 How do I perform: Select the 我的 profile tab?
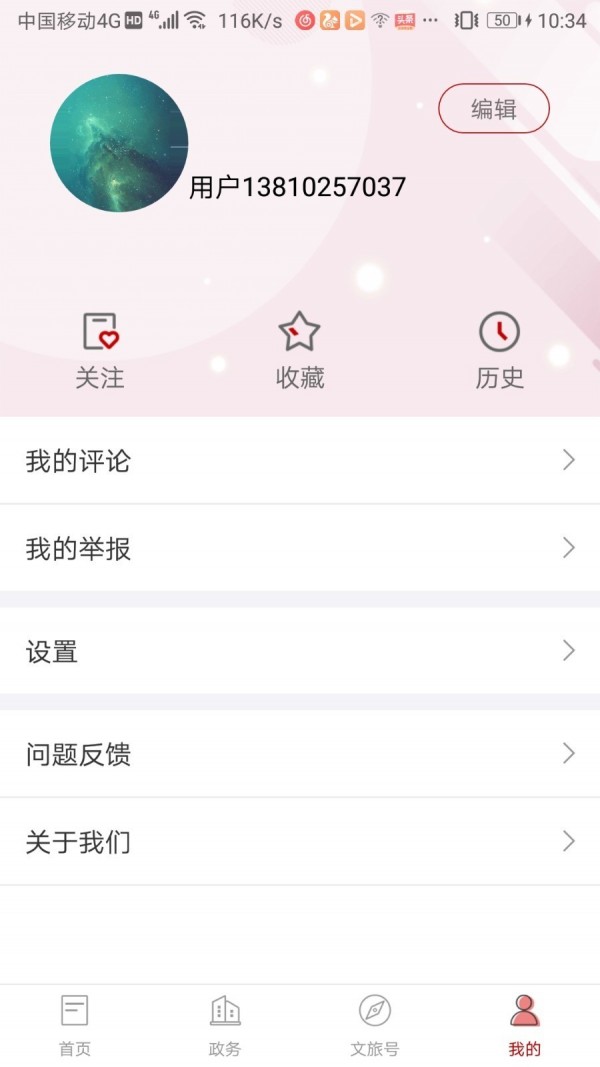(524, 1025)
